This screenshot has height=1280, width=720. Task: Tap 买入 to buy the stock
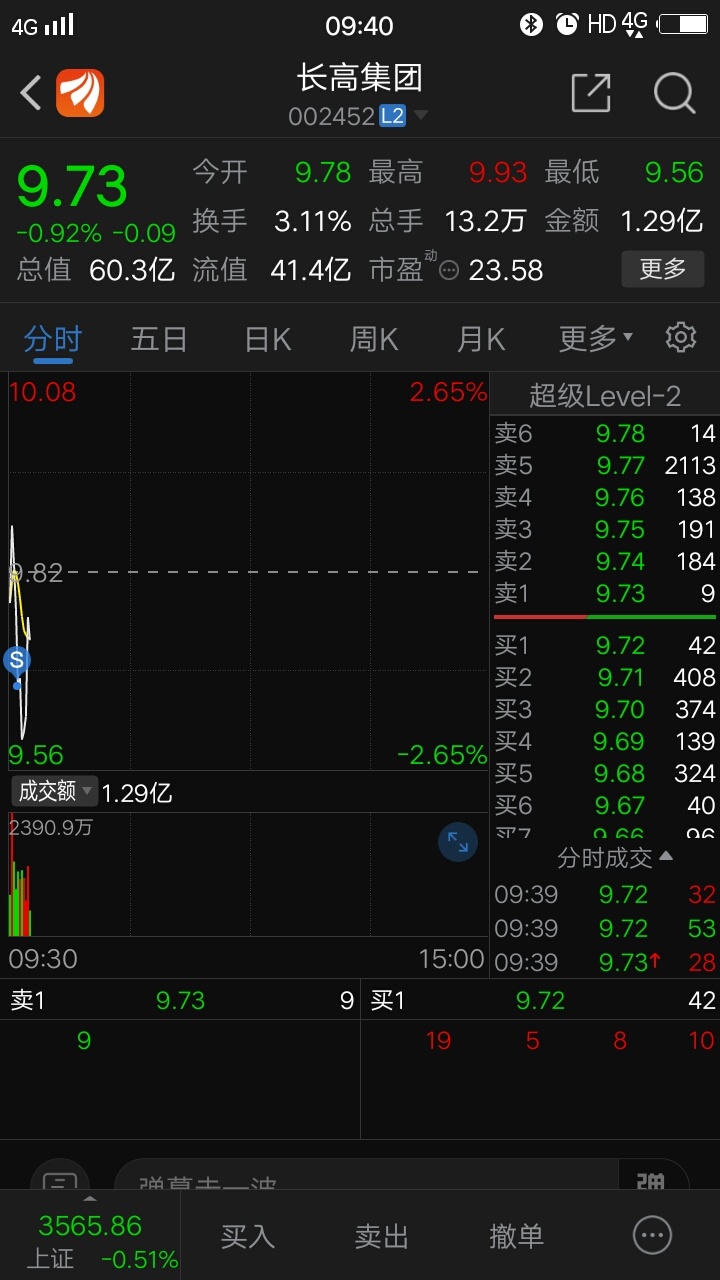pyautogui.click(x=247, y=1237)
